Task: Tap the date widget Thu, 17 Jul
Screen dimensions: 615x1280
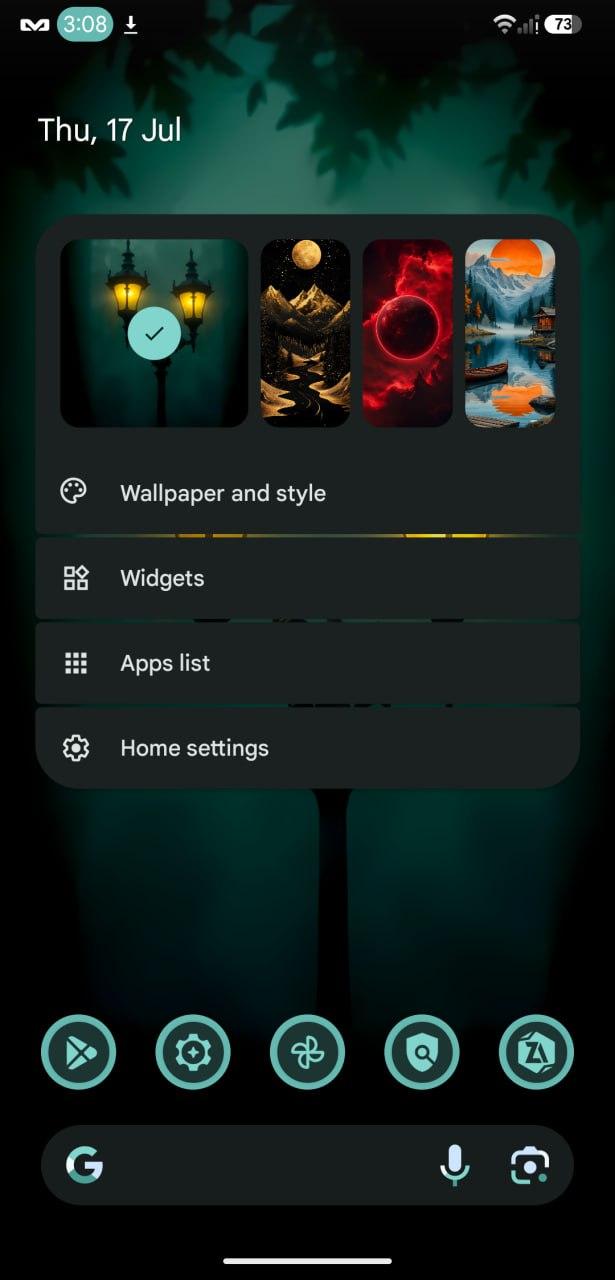Action: [110, 130]
